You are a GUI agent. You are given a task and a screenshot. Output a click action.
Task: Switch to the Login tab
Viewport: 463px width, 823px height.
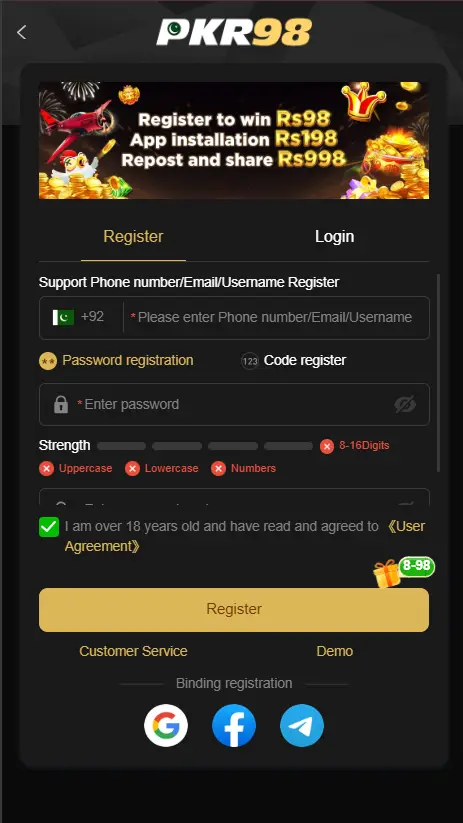(x=334, y=237)
